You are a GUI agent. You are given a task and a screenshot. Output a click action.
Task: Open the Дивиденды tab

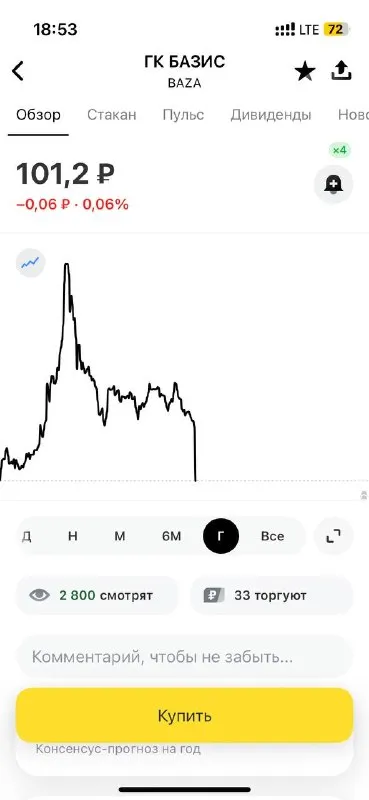tap(271, 115)
